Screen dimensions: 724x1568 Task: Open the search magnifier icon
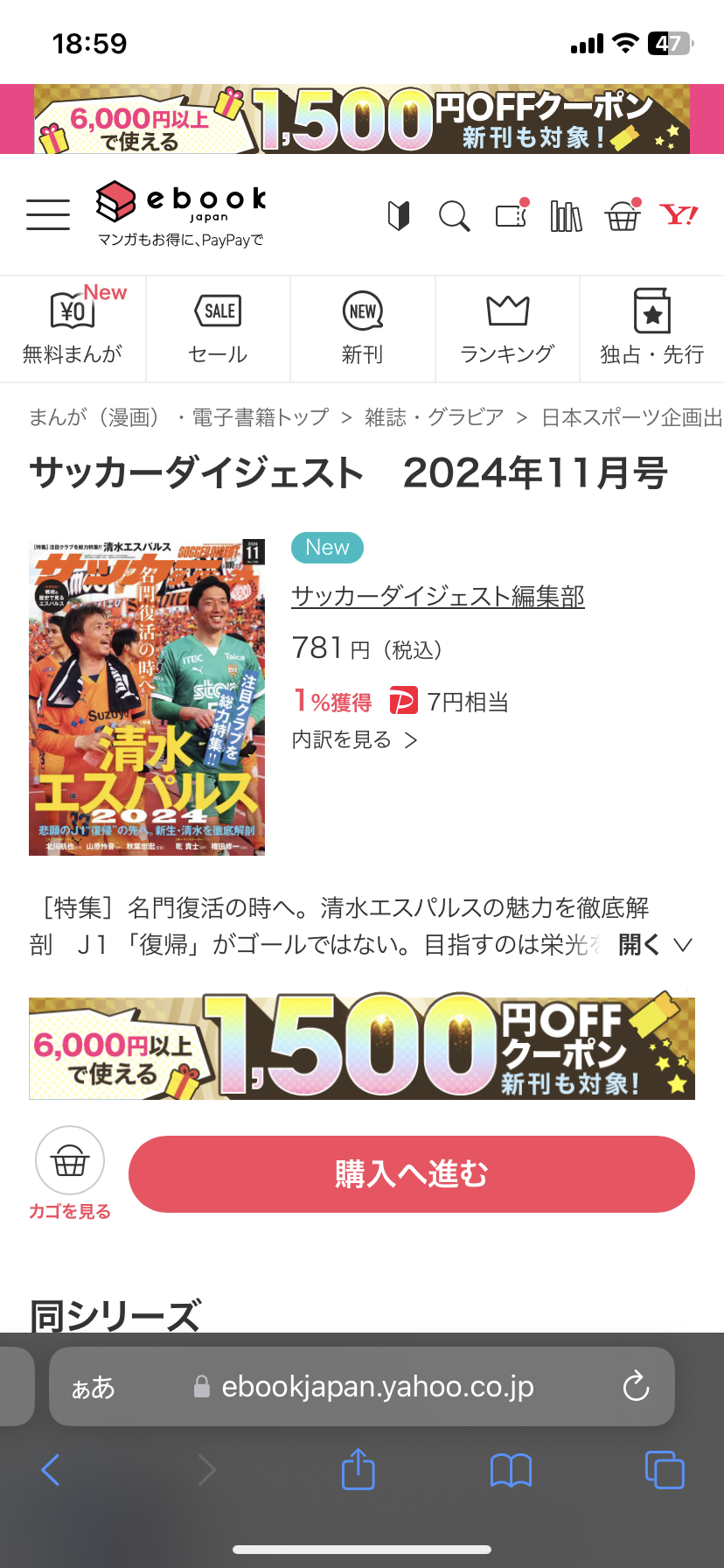click(x=454, y=215)
